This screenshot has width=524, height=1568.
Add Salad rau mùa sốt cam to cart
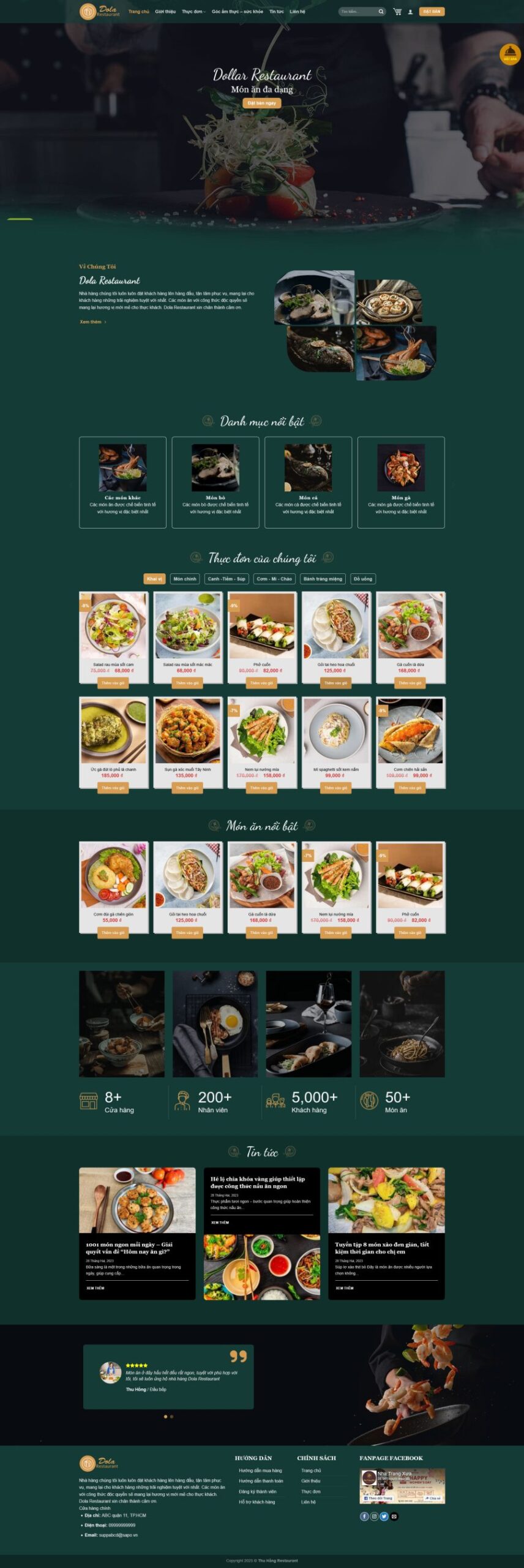click(113, 683)
